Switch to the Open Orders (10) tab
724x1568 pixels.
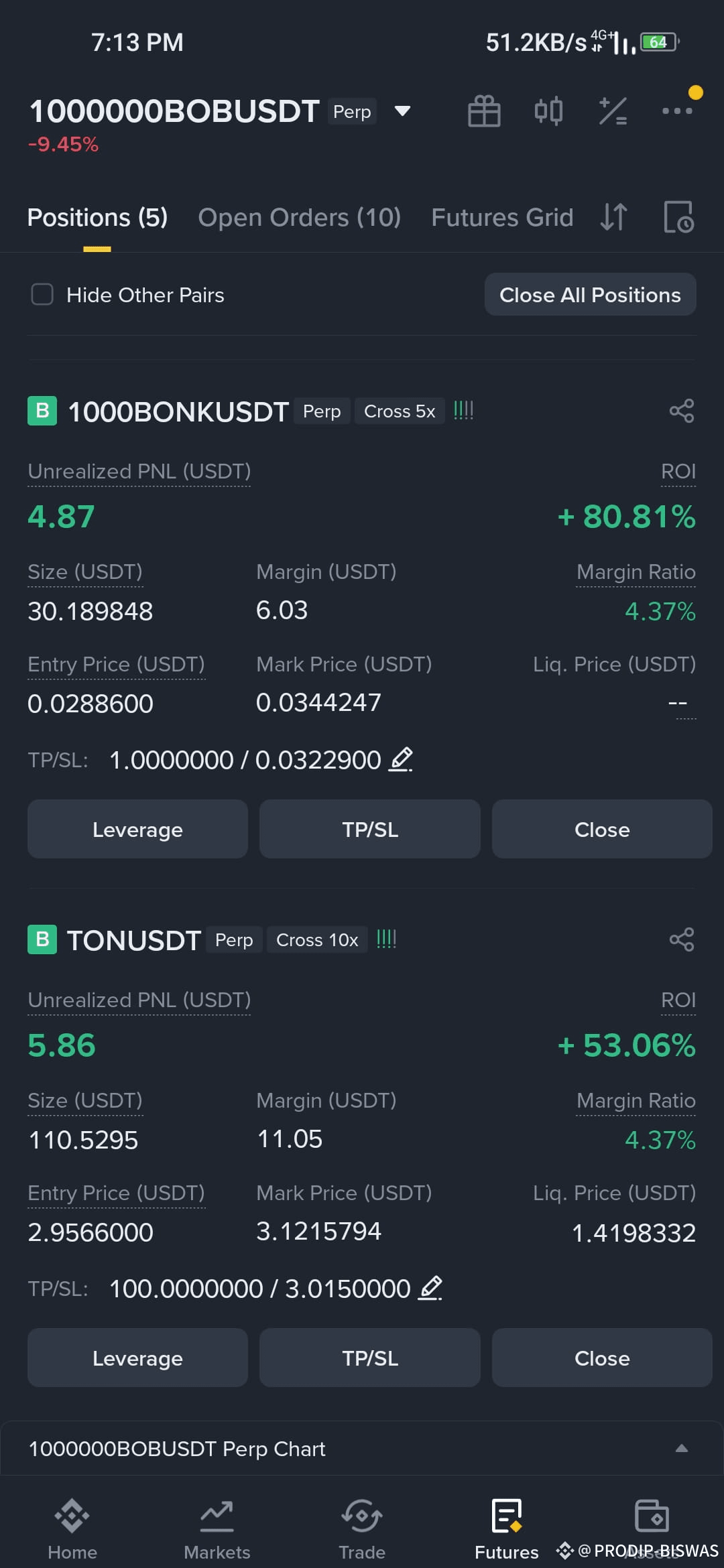coord(299,218)
